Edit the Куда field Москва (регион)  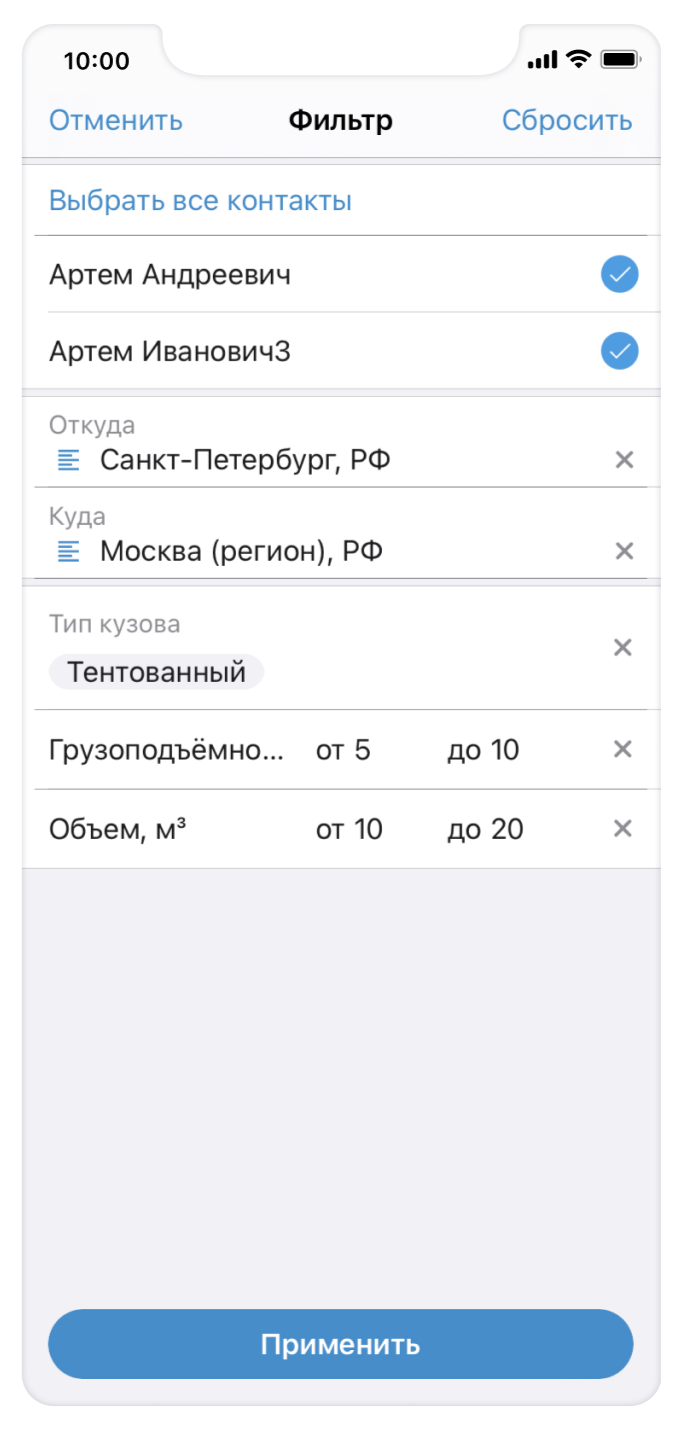(241, 551)
